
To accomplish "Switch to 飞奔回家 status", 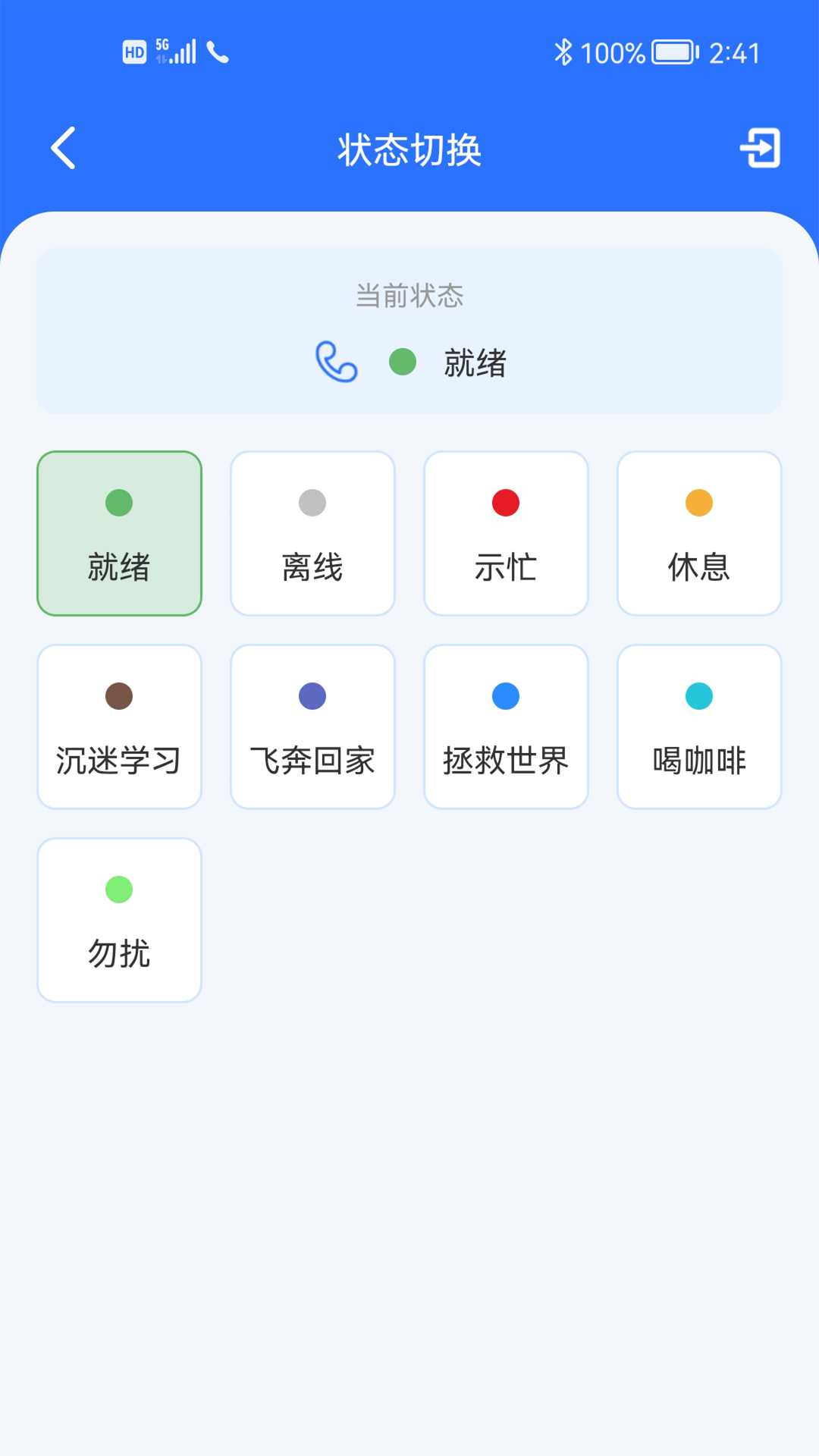I will pyautogui.click(x=312, y=726).
